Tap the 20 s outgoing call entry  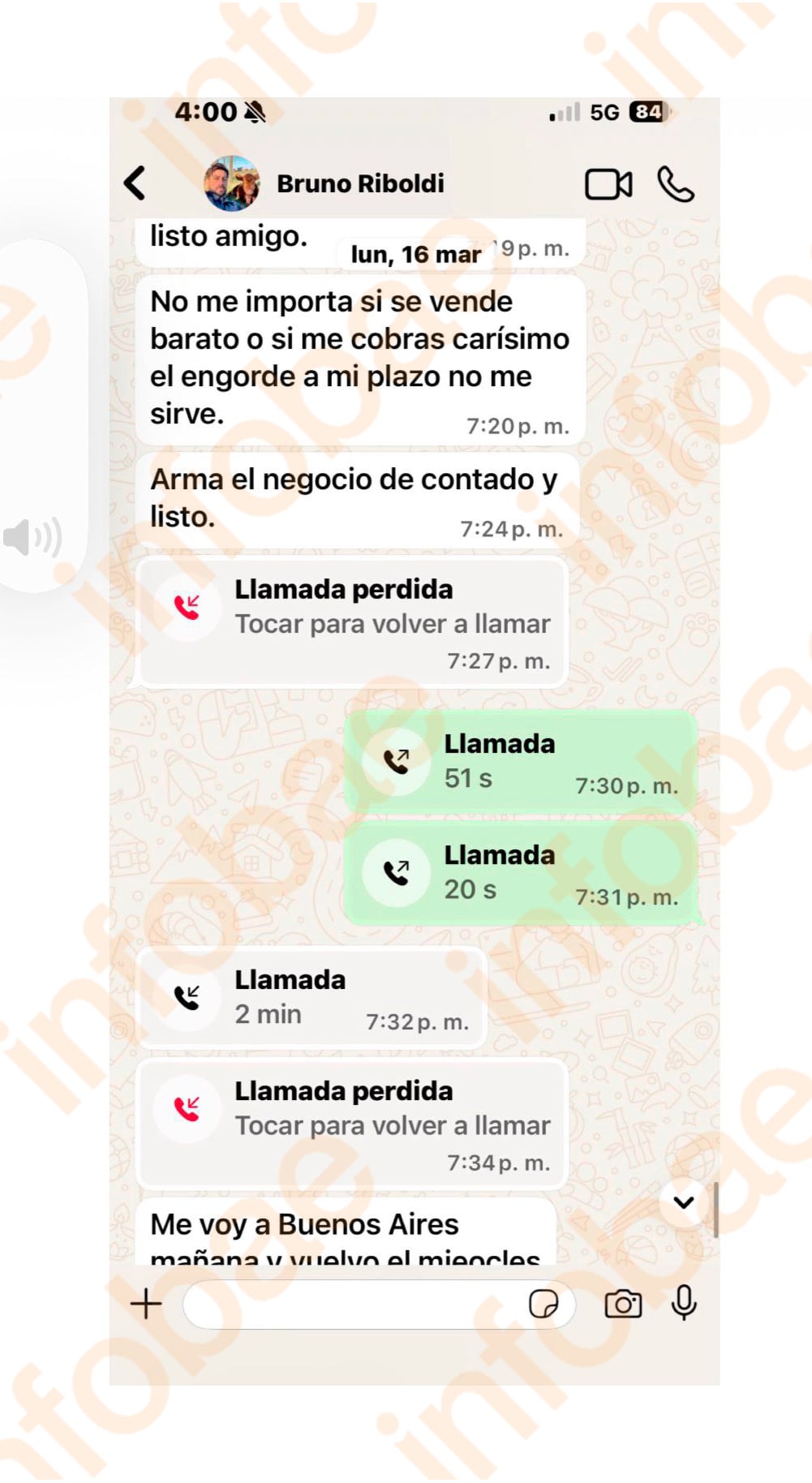(520, 873)
